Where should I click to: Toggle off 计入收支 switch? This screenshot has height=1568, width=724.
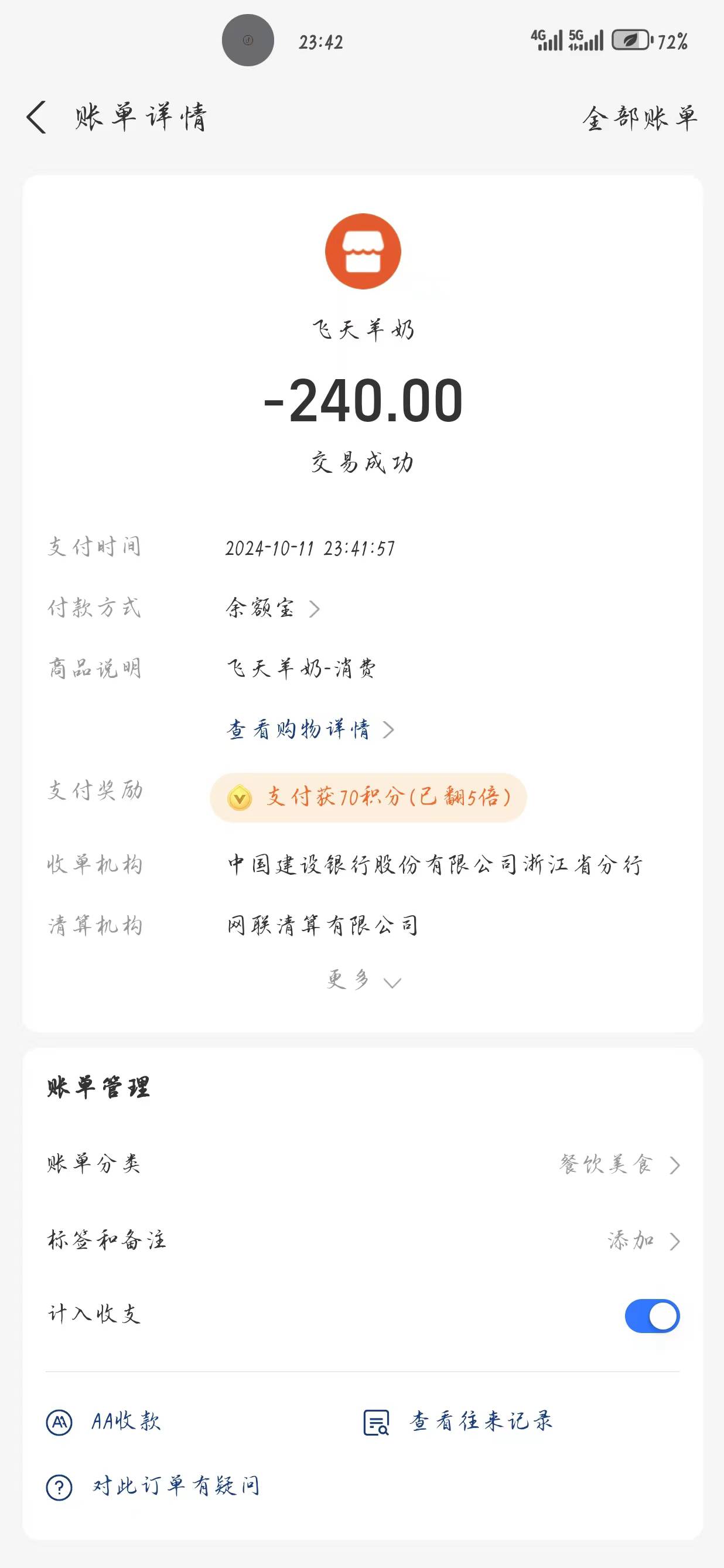click(x=651, y=1316)
